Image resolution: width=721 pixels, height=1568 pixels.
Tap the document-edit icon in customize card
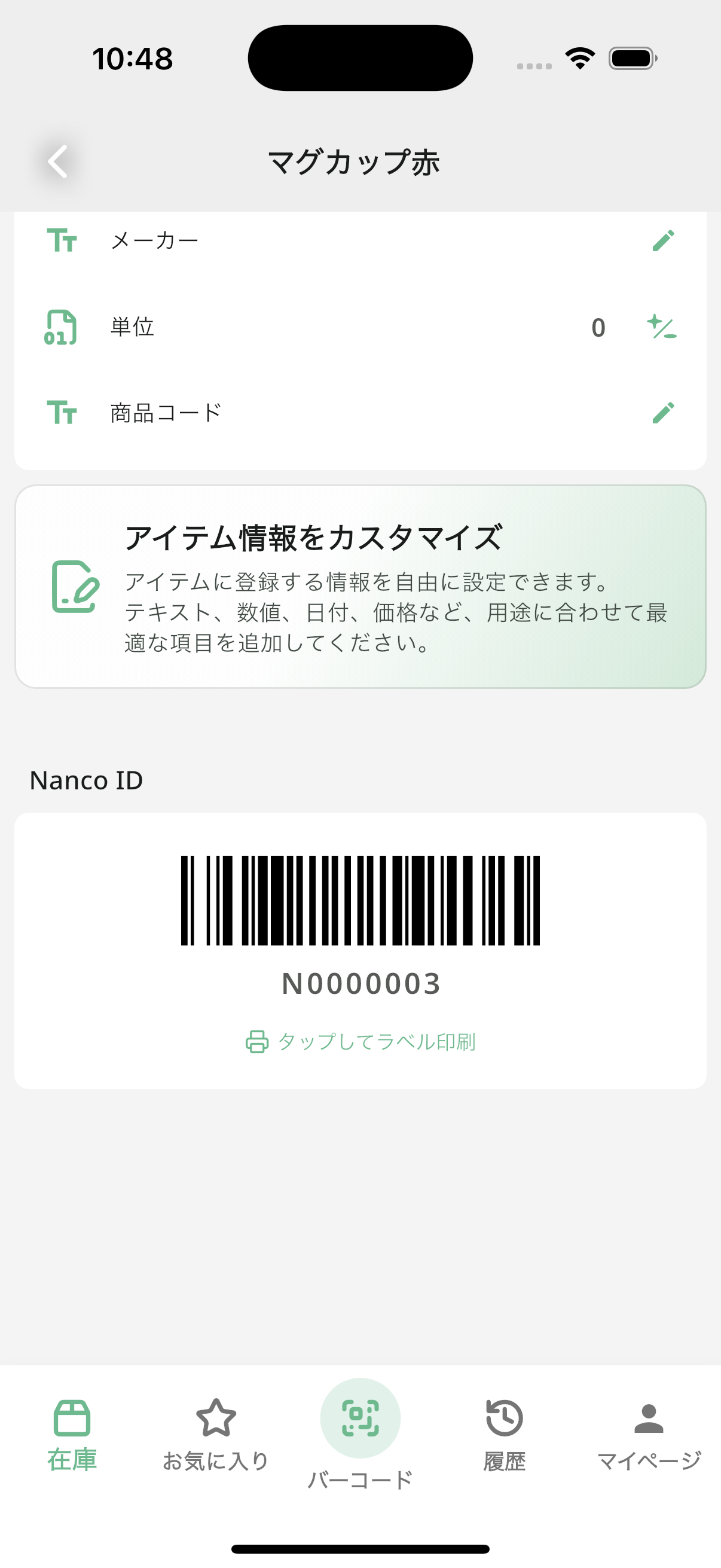(x=75, y=587)
